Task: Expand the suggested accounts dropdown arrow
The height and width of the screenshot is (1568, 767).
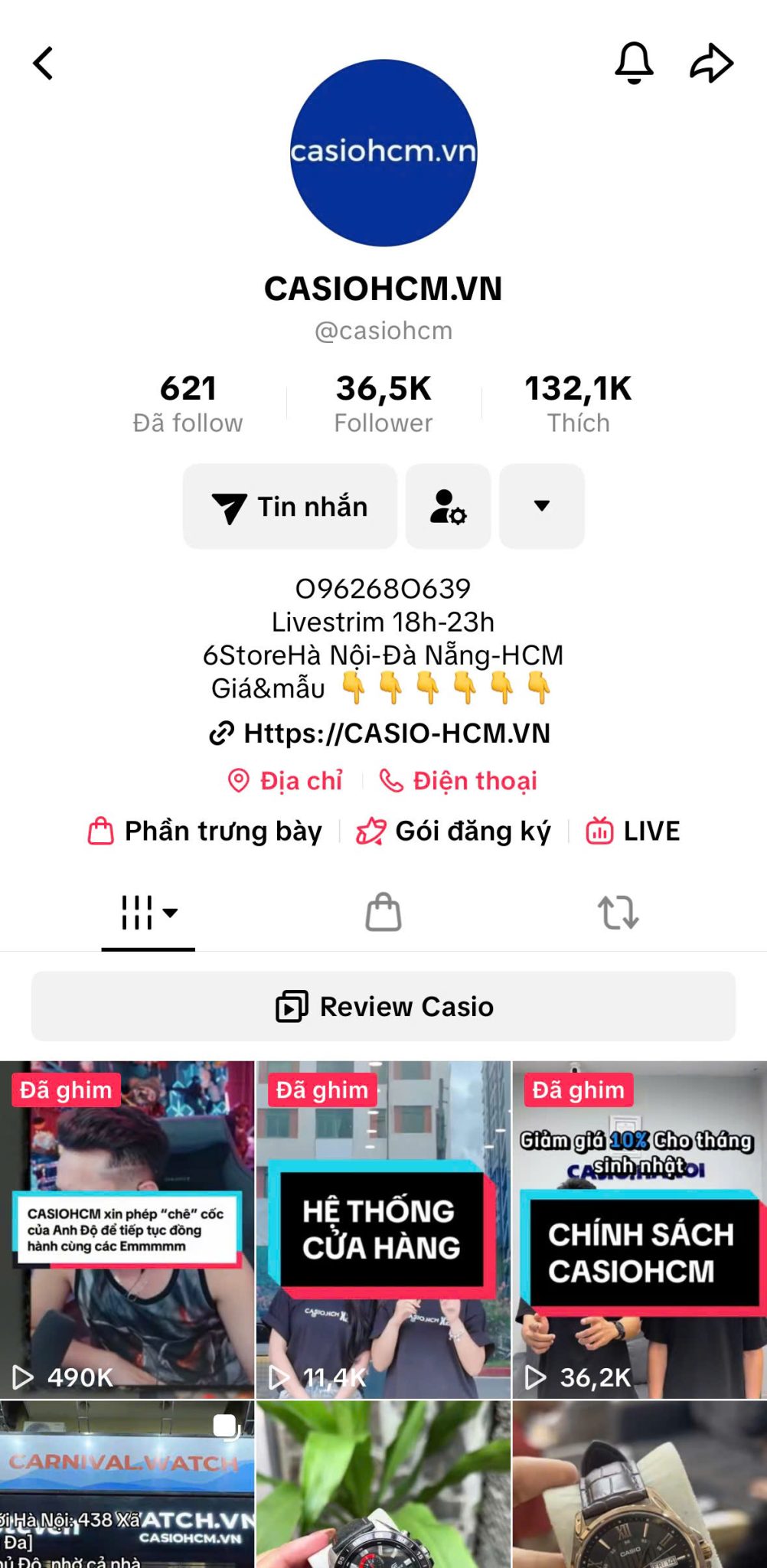Action: pos(542,507)
